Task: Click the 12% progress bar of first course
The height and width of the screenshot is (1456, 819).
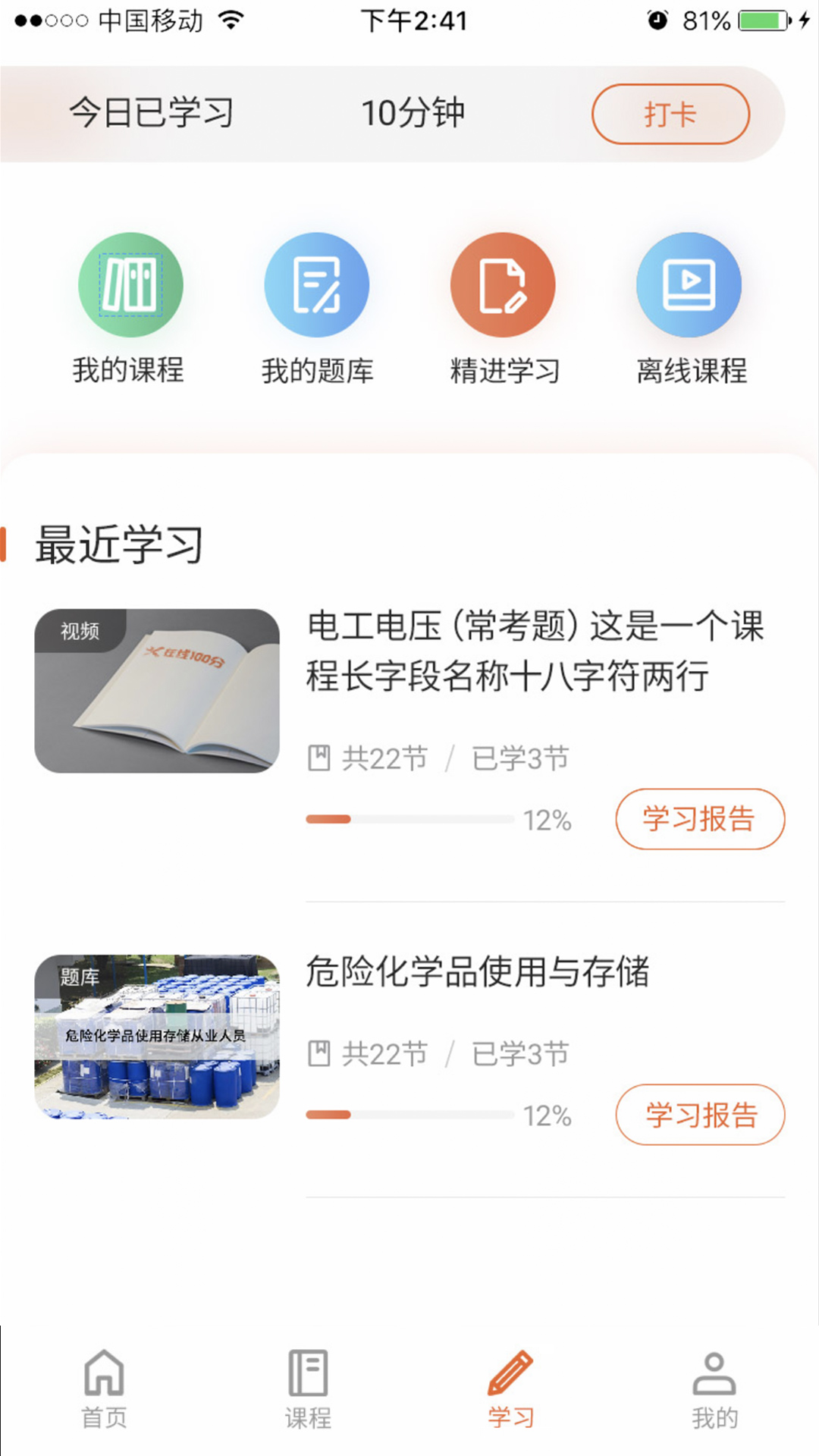Action: click(x=409, y=817)
